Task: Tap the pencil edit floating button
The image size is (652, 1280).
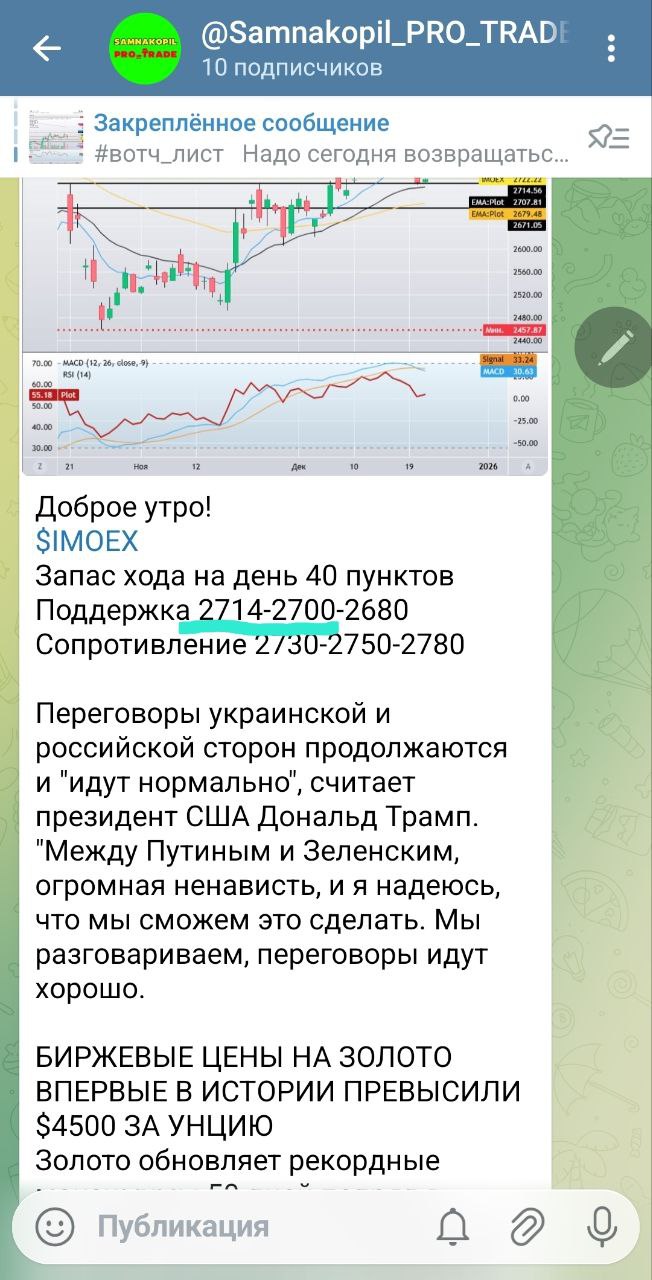Action: click(611, 345)
